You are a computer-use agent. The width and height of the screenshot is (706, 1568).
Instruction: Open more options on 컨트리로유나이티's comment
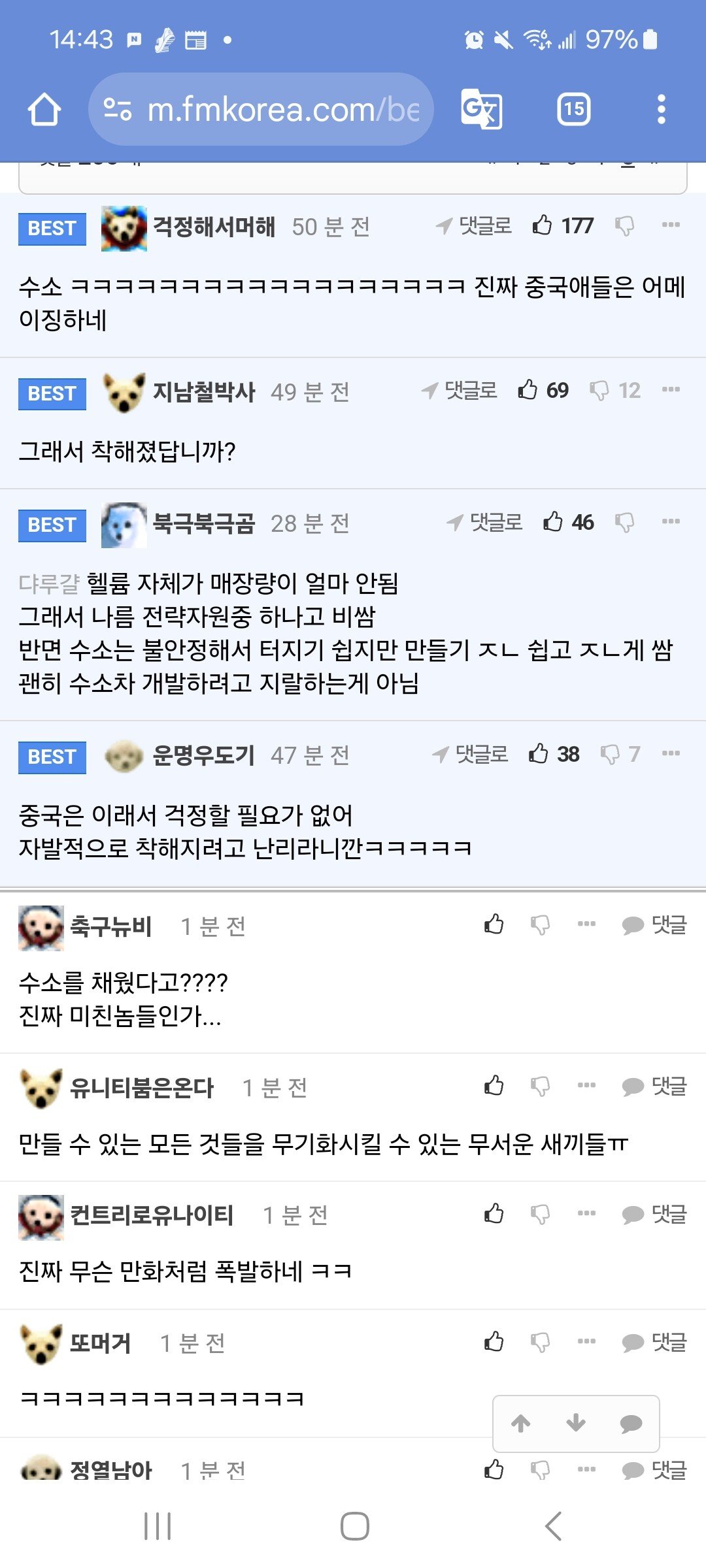click(586, 1214)
